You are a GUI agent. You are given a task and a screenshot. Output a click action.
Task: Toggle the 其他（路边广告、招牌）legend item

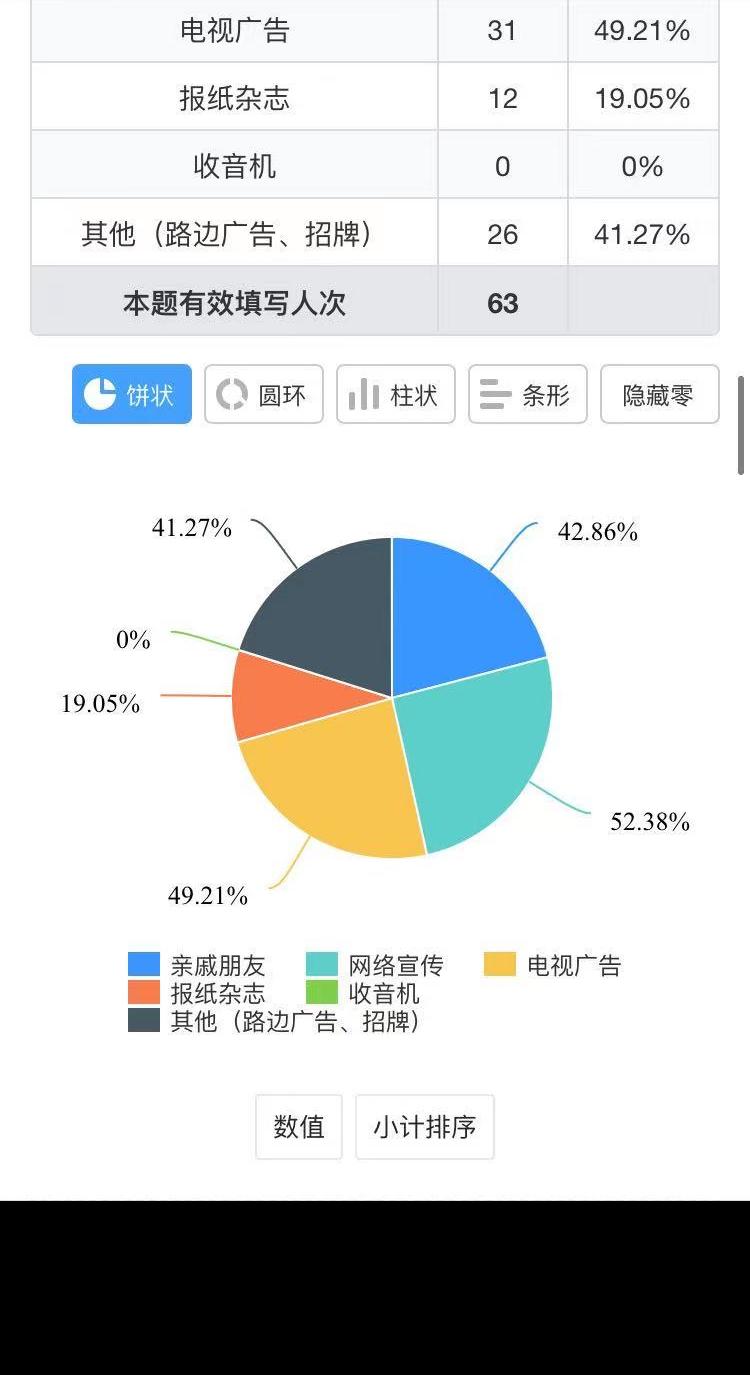275,1021
